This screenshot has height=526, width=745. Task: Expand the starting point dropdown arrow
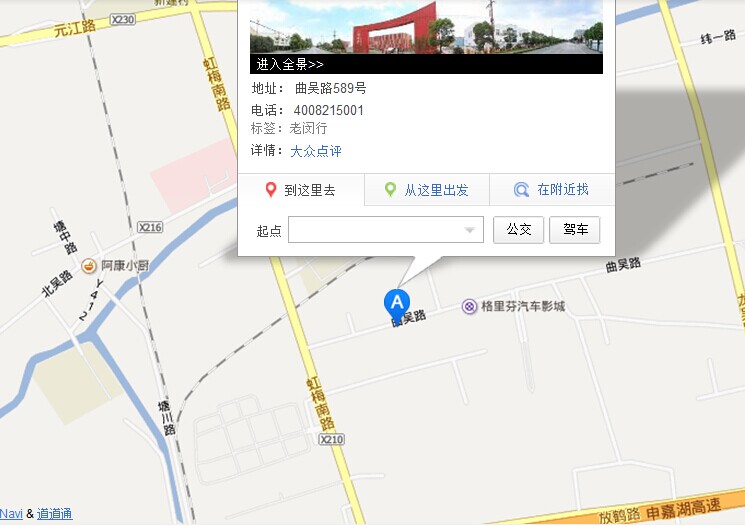click(470, 230)
